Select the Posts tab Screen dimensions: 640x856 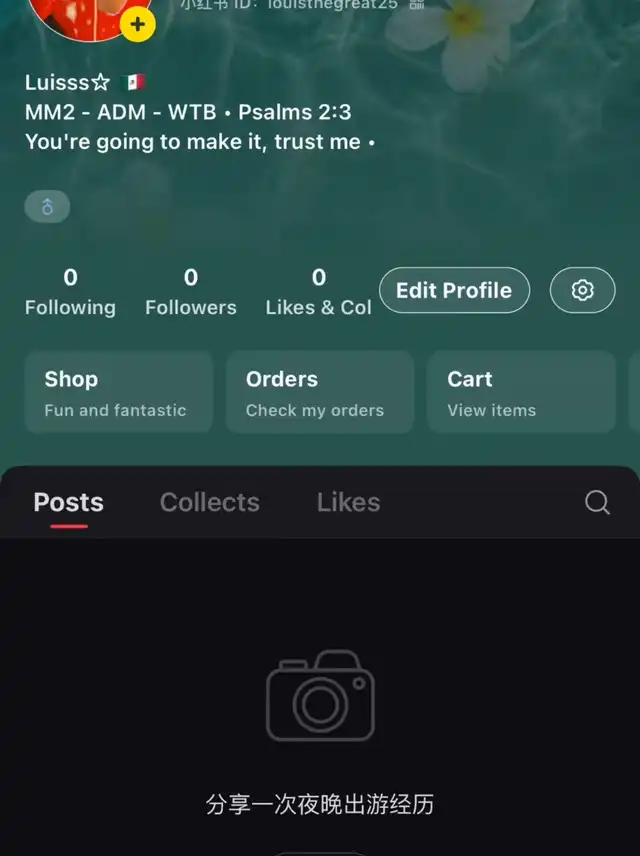click(x=68, y=502)
